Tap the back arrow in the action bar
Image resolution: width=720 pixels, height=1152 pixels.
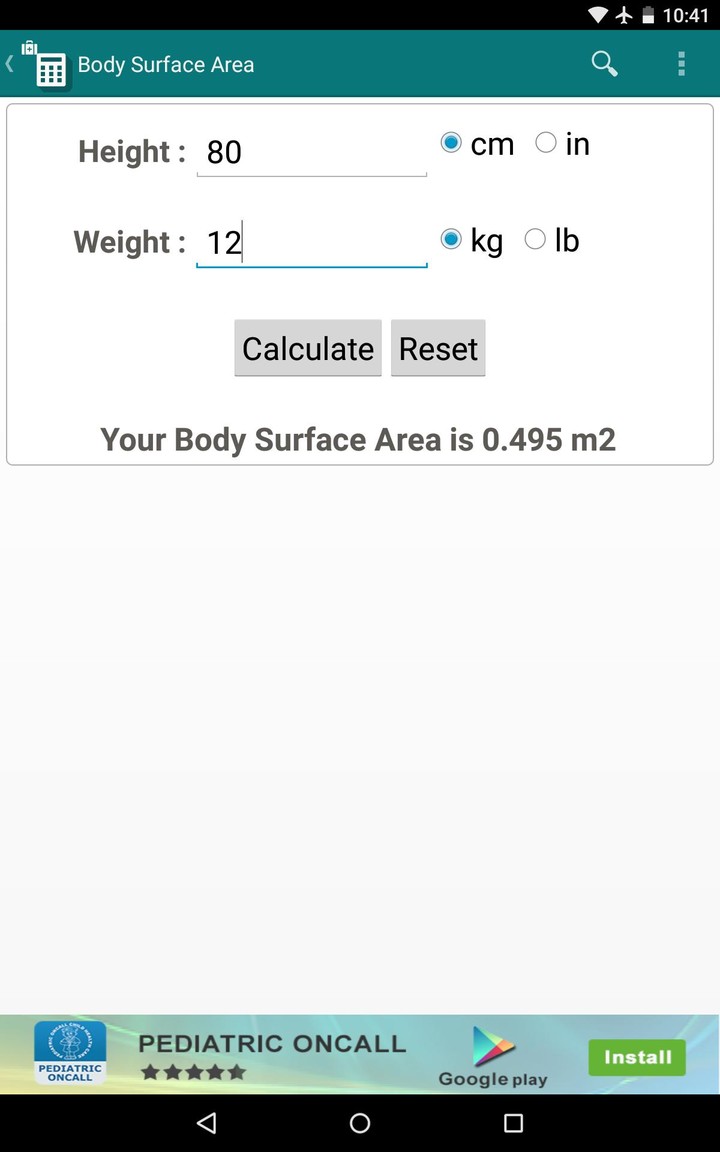(x=9, y=63)
